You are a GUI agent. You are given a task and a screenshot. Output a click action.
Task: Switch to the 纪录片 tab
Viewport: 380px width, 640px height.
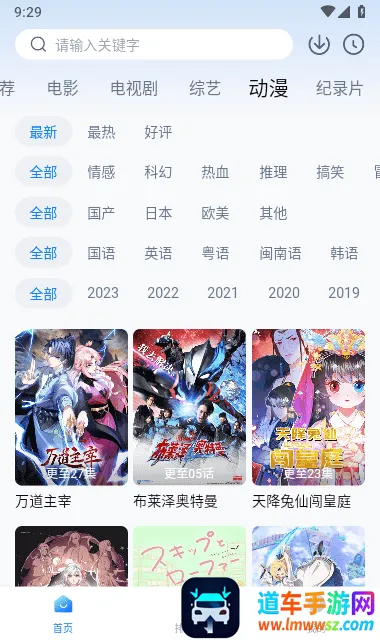(340, 88)
